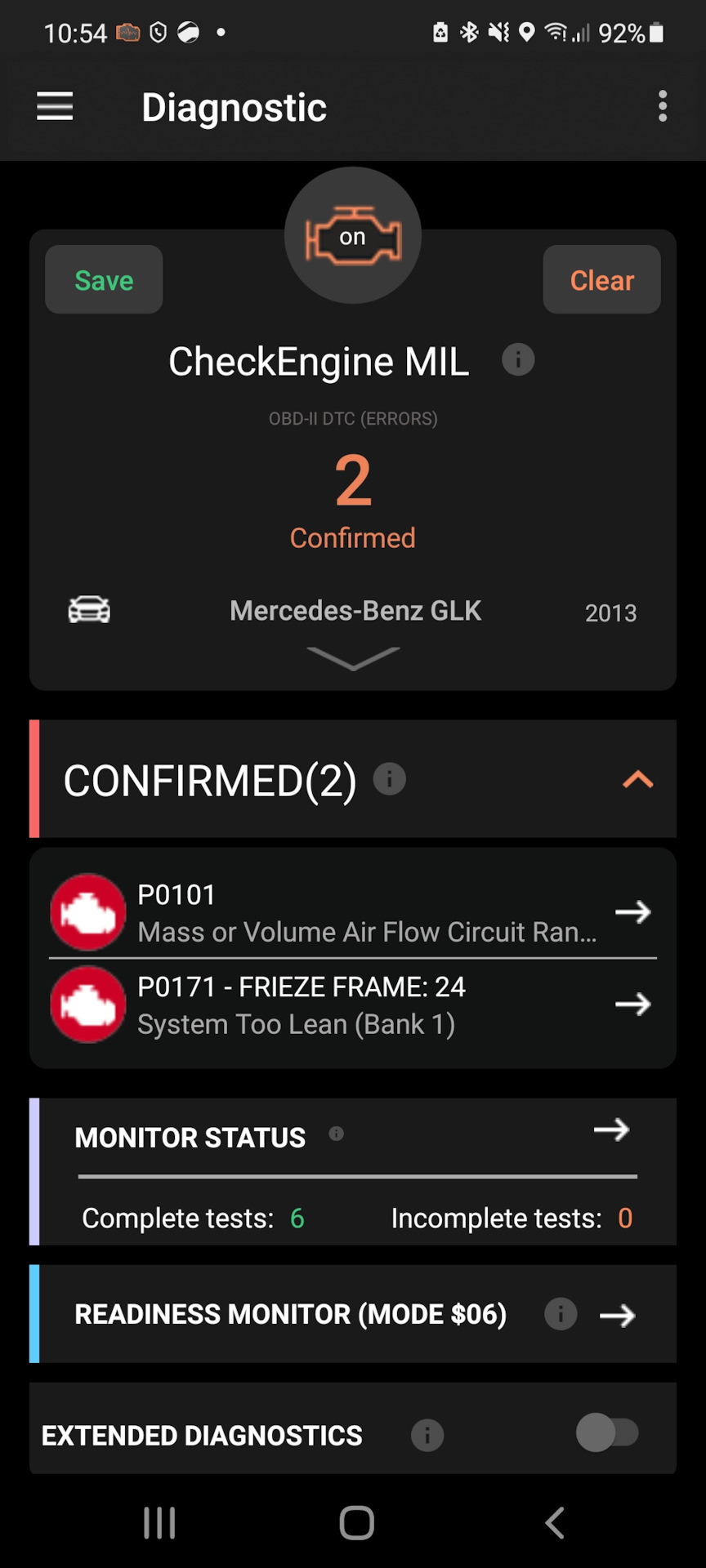The height and width of the screenshot is (1568, 706).
Task: Collapse the CONFIRMED(2) section
Action: (x=637, y=780)
